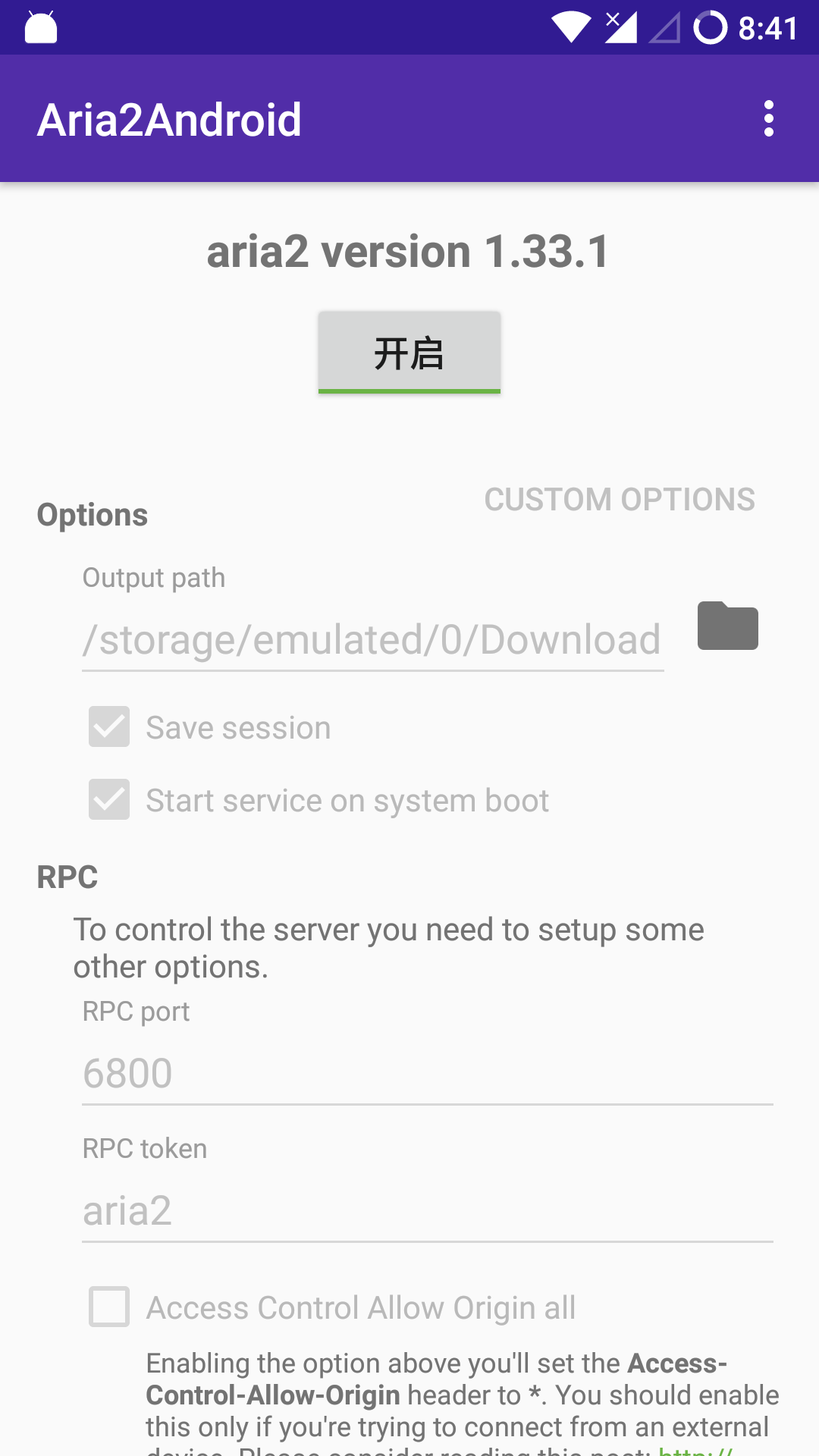Enable Access Control Allow Origin all

click(109, 1307)
